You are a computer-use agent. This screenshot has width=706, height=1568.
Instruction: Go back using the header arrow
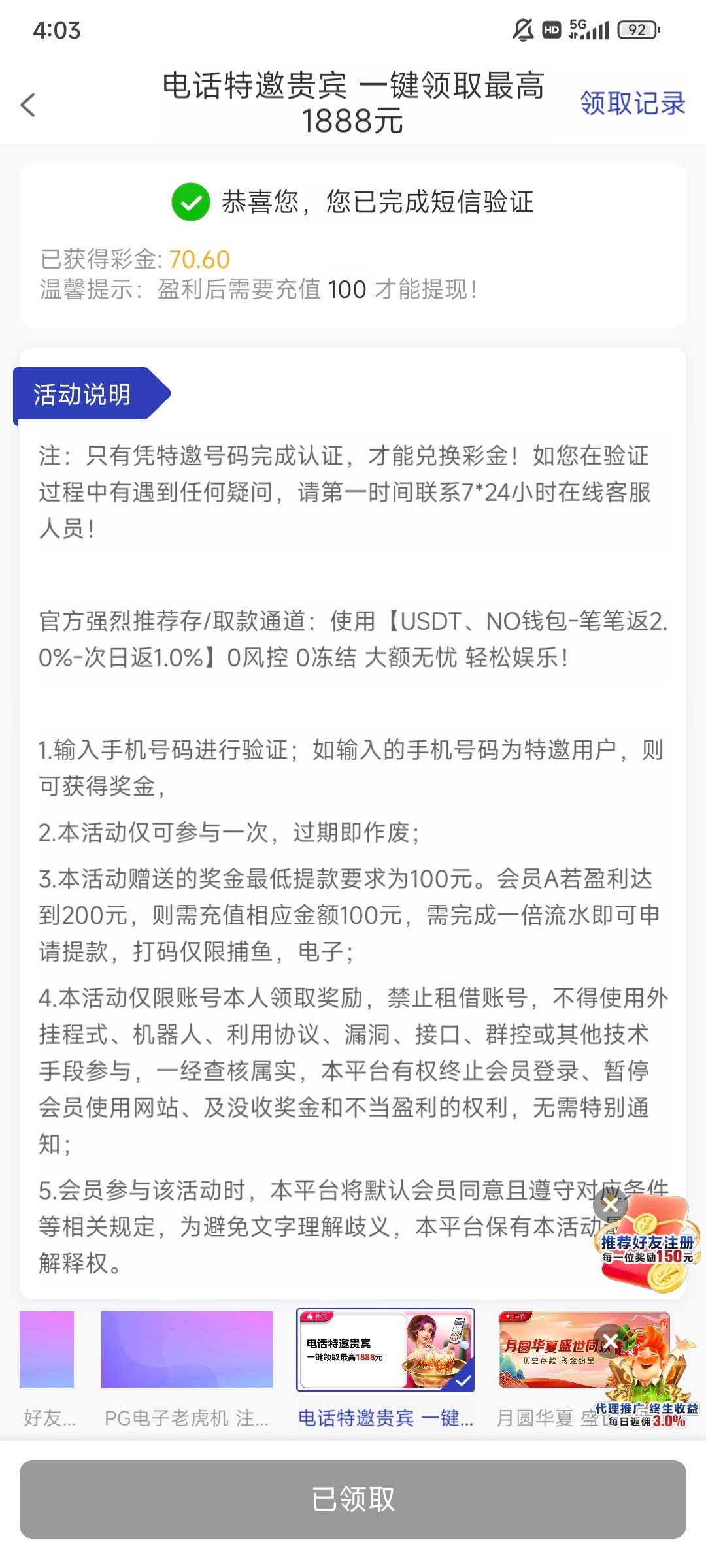(28, 105)
